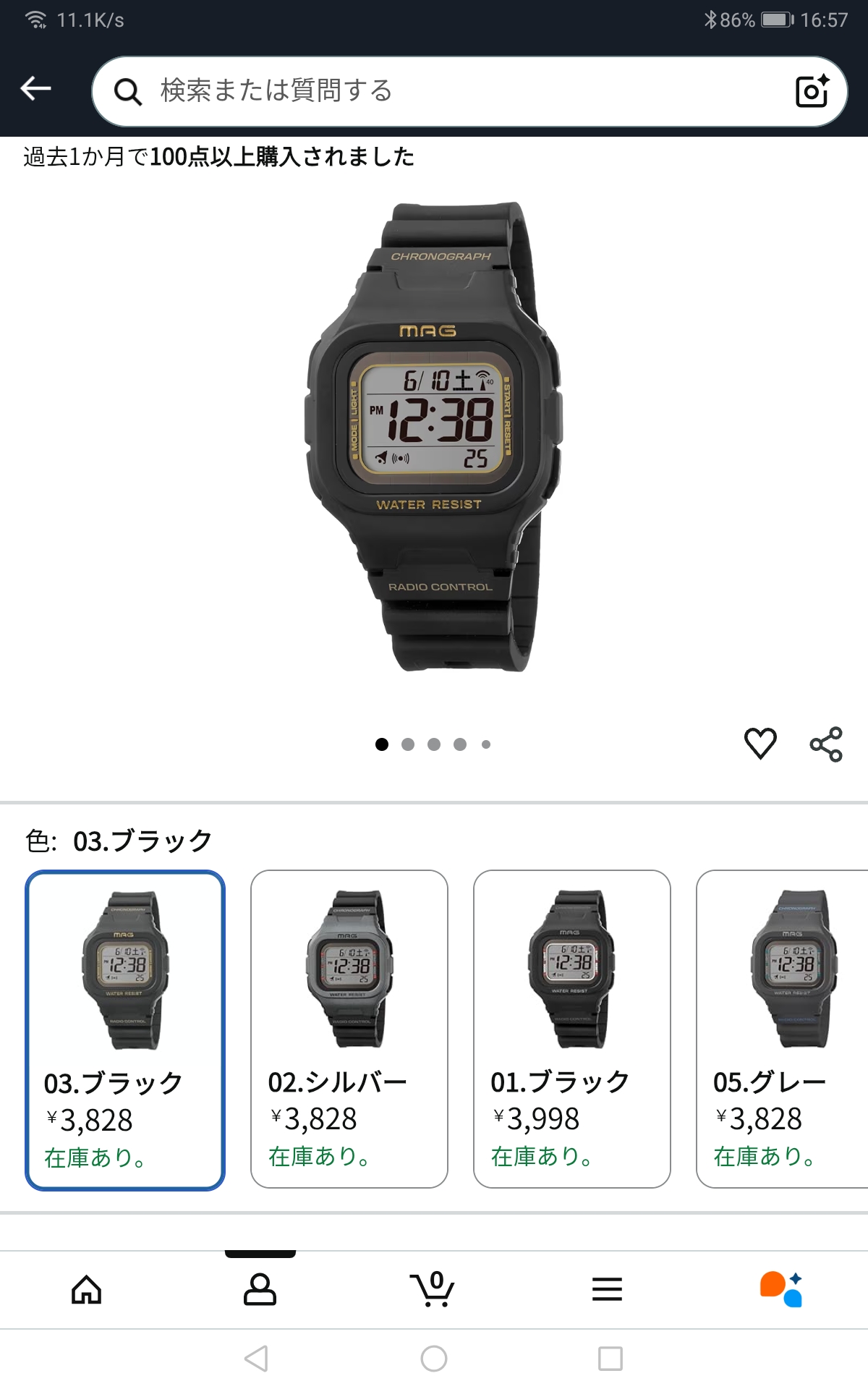
Task: Share this product listing
Action: tap(826, 744)
